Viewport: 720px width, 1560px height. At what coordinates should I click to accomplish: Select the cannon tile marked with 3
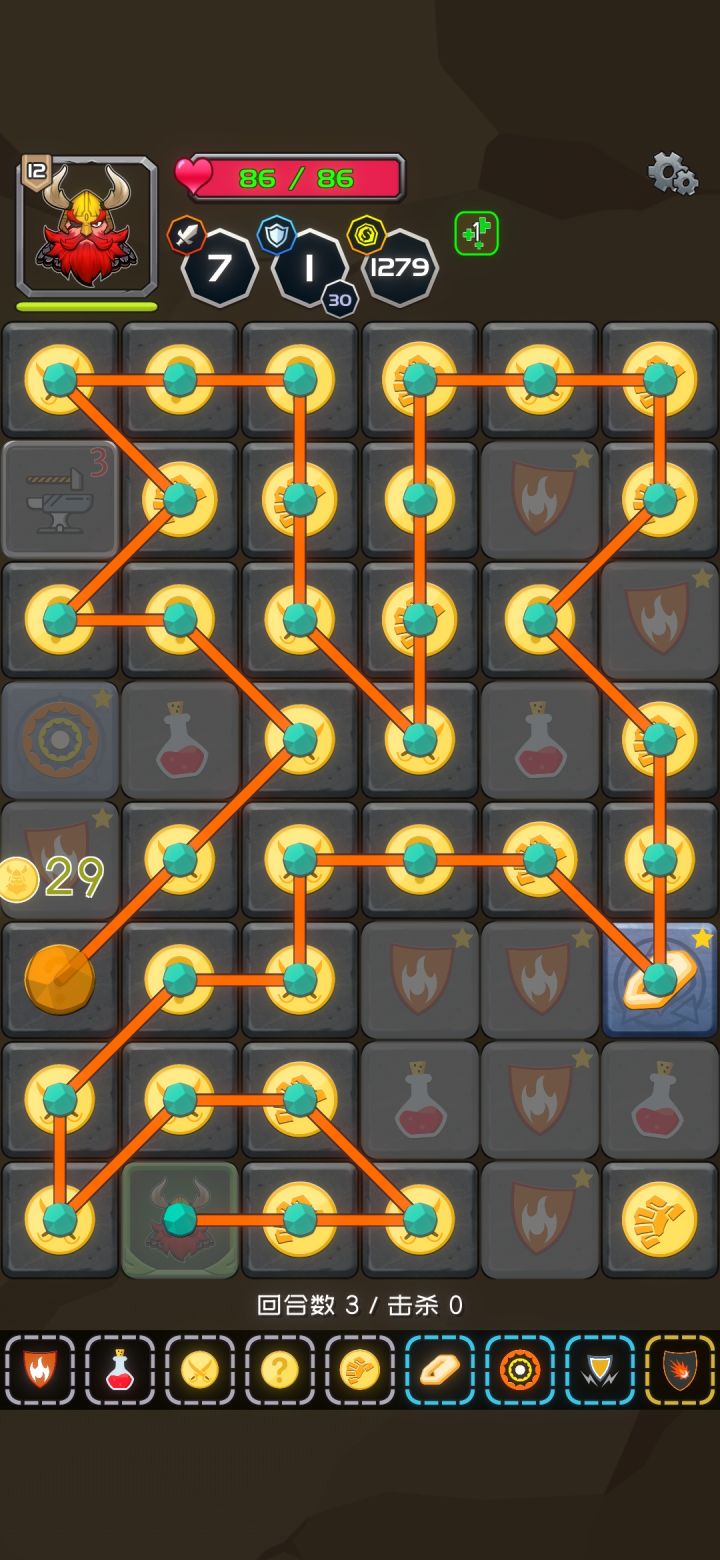tap(60, 497)
